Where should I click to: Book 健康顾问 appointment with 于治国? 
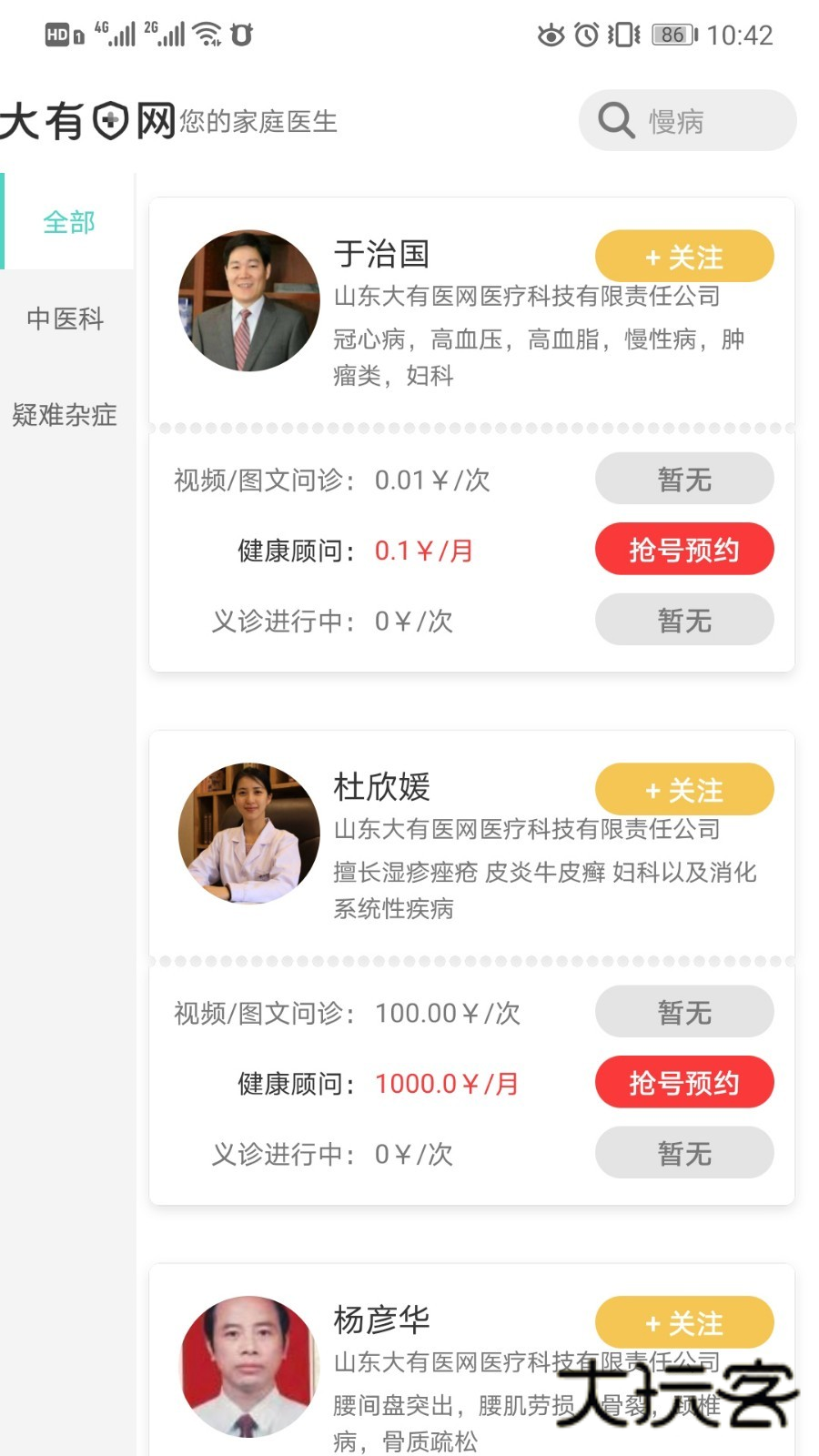[x=684, y=550]
